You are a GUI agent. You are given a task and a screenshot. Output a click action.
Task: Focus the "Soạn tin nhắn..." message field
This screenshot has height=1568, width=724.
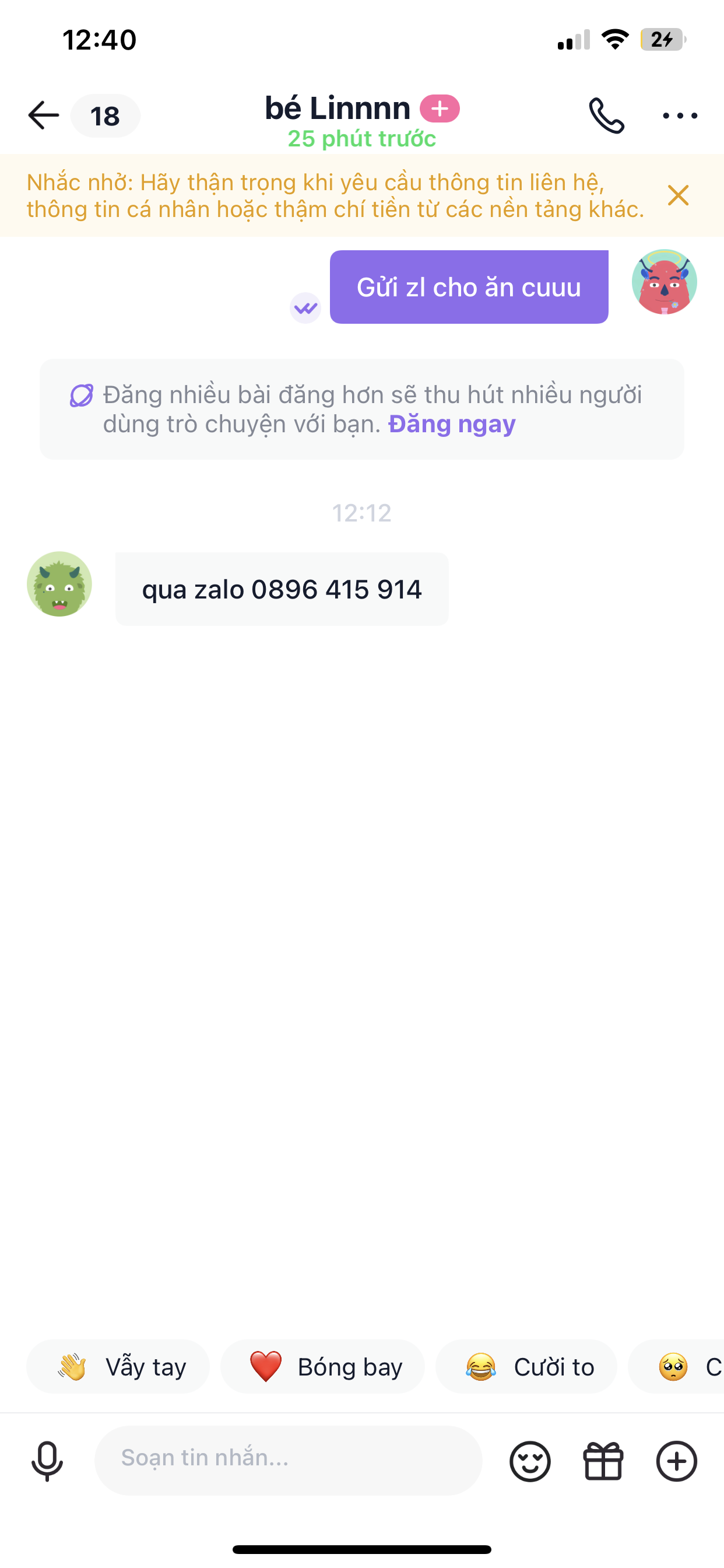pyautogui.click(x=288, y=1459)
